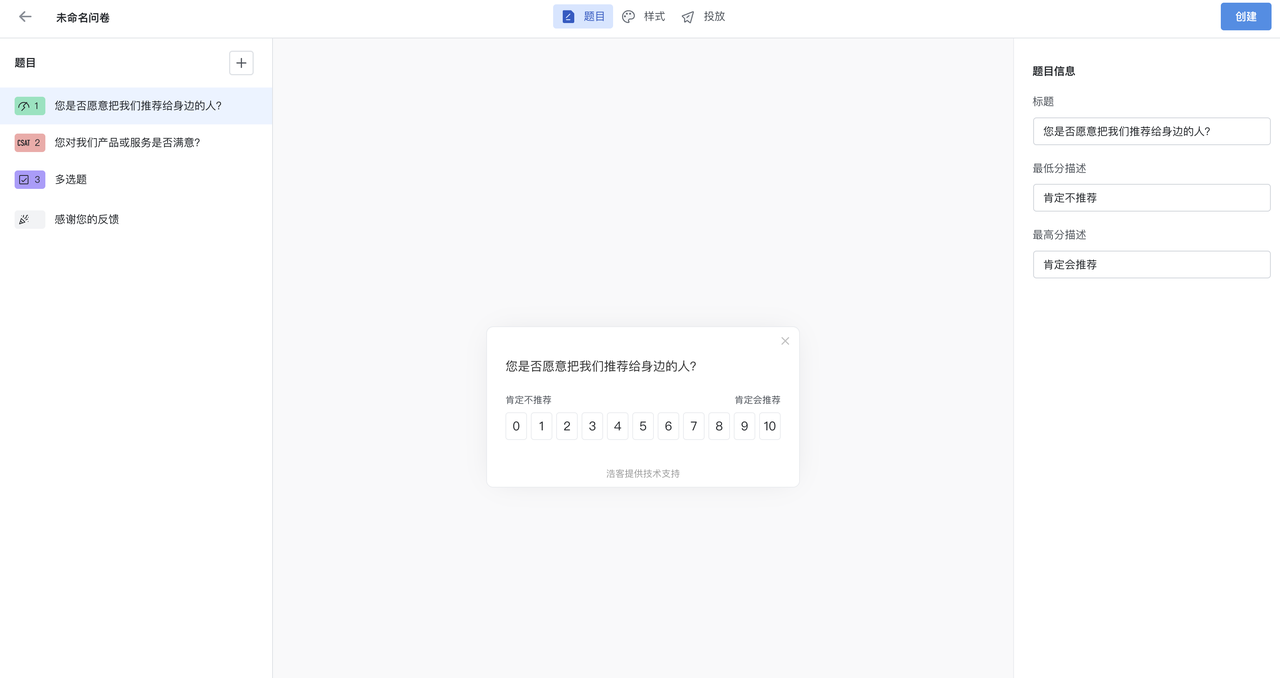Choose score 5 in the preview

point(643,427)
